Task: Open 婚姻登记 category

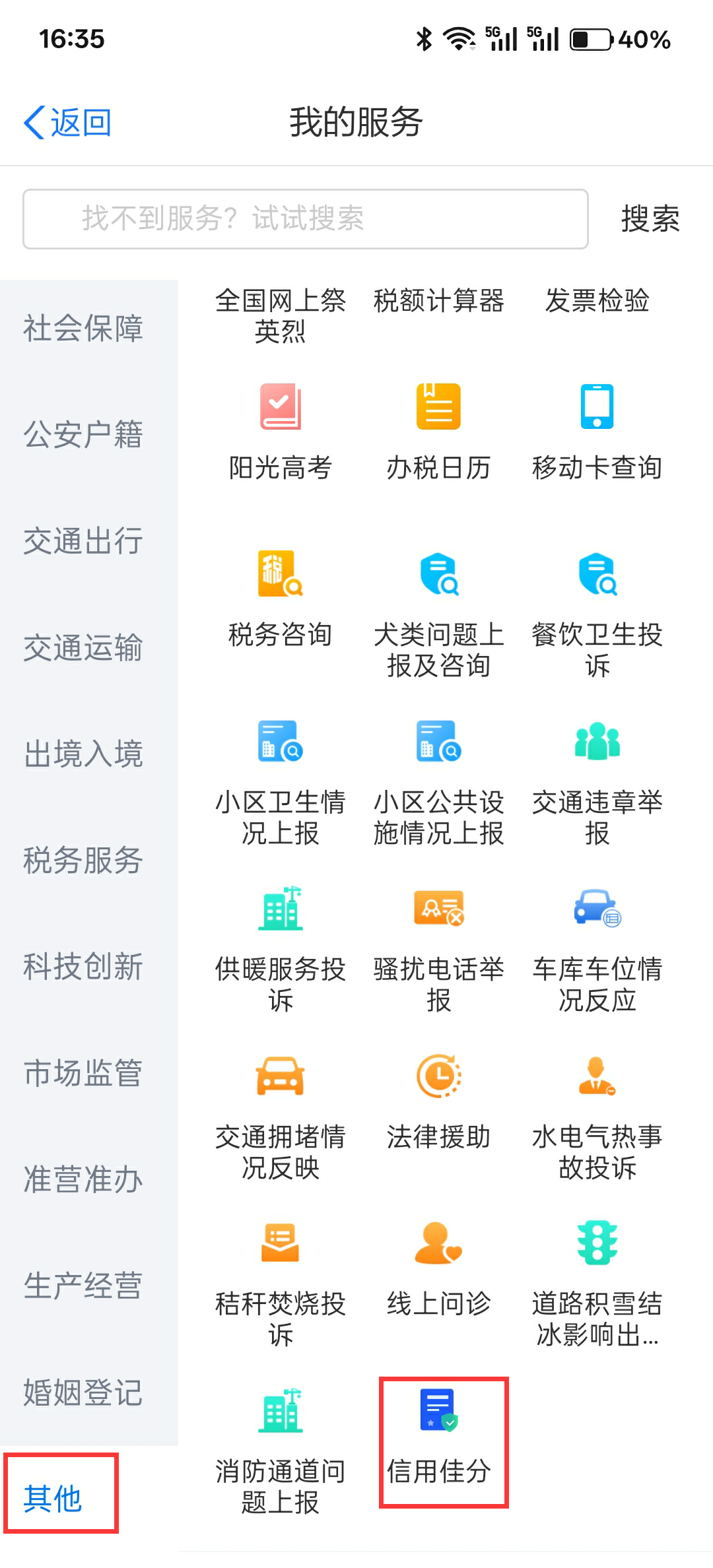Action: (x=83, y=1392)
